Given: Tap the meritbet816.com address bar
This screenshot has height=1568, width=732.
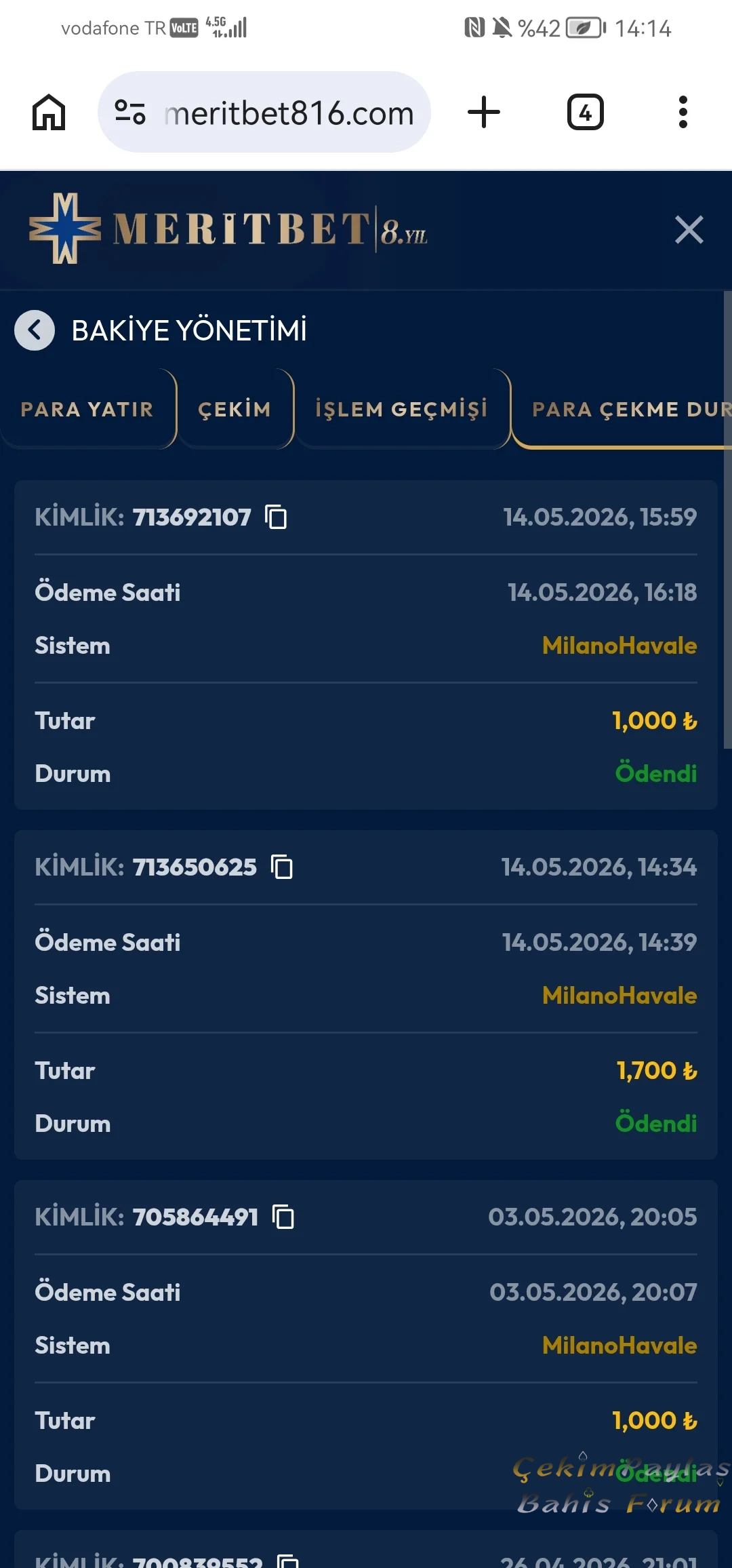Looking at the screenshot, I should 264,112.
